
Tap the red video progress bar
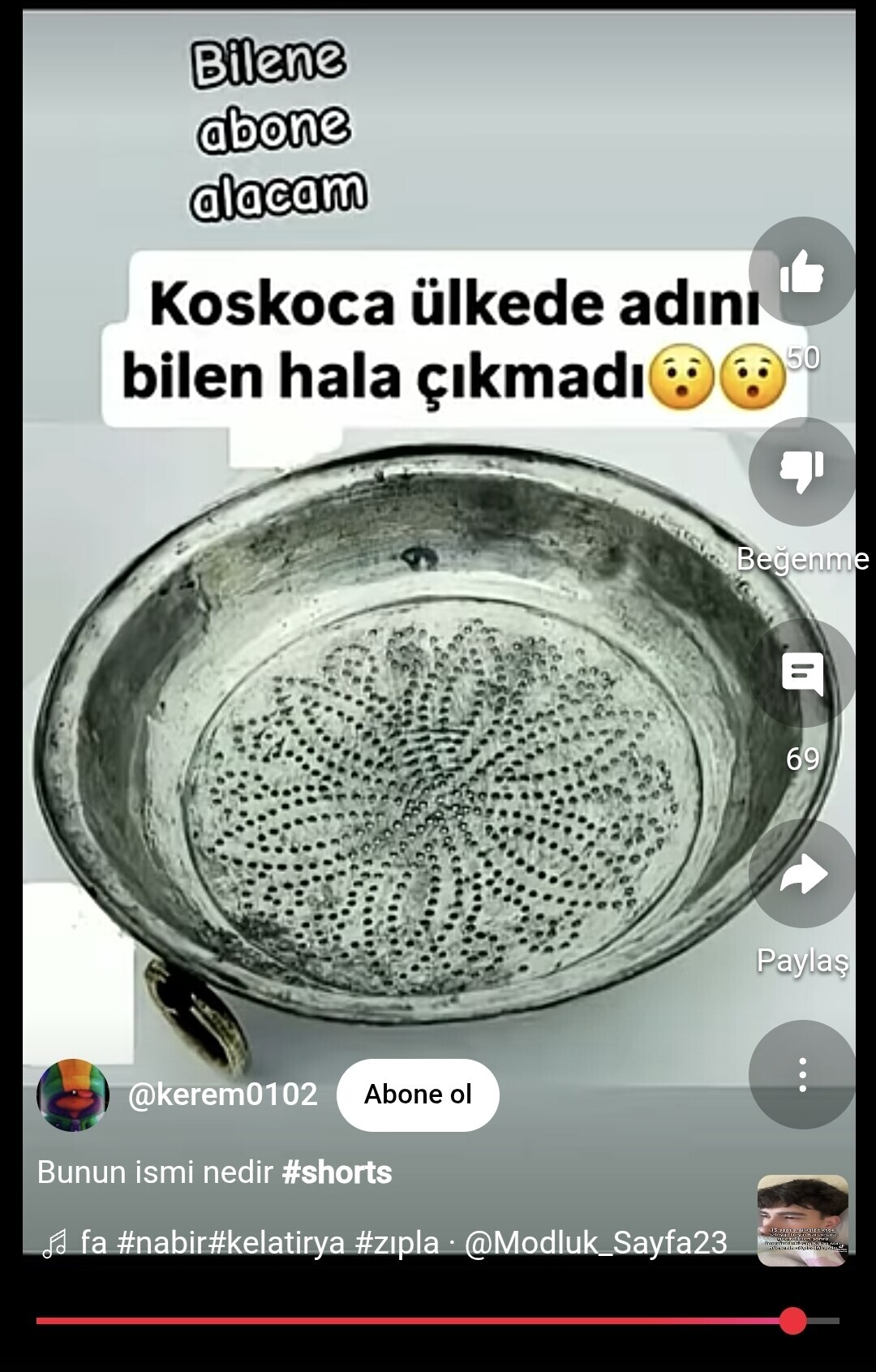click(406, 1321)
